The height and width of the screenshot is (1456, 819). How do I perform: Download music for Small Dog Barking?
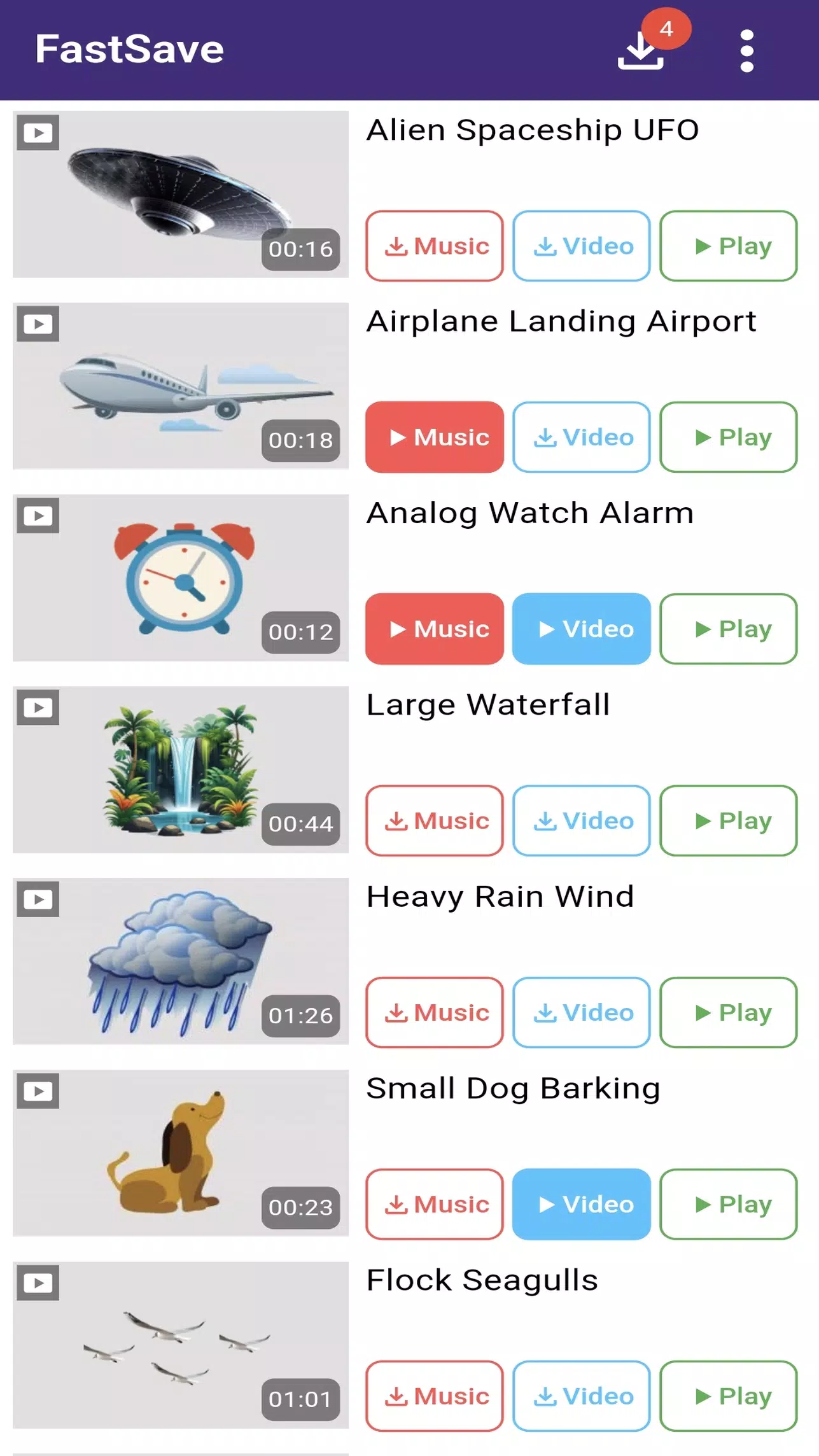click(x=435, y=1205)
